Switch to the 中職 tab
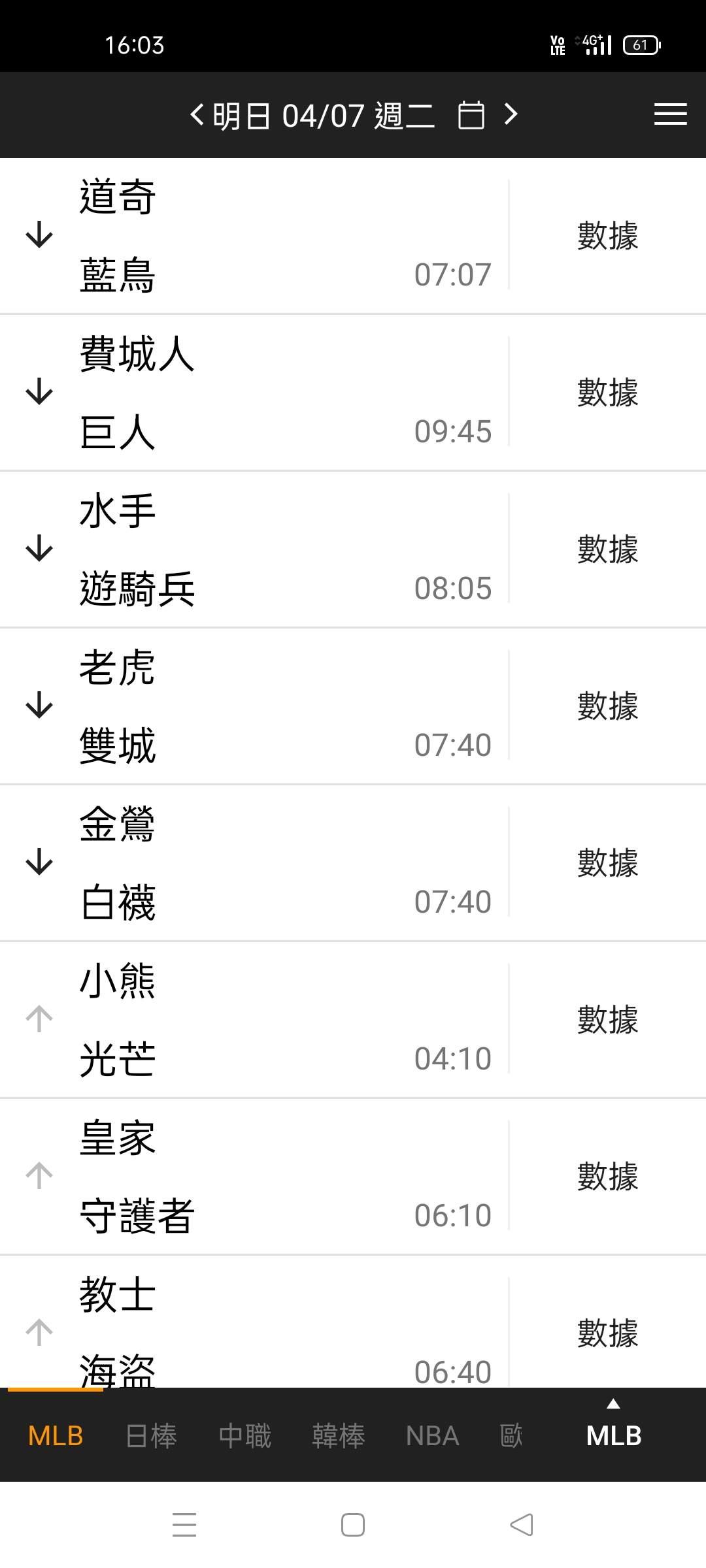The image size is (706, 1568). [x=245, y=1436]
